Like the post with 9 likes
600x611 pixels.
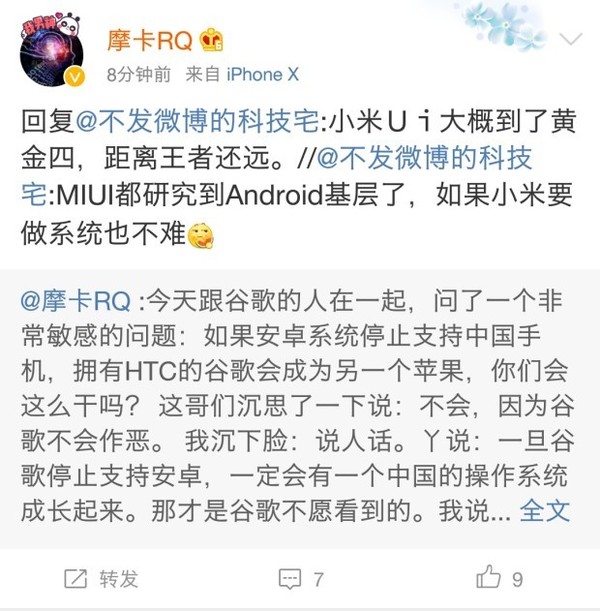pos(500,577)
